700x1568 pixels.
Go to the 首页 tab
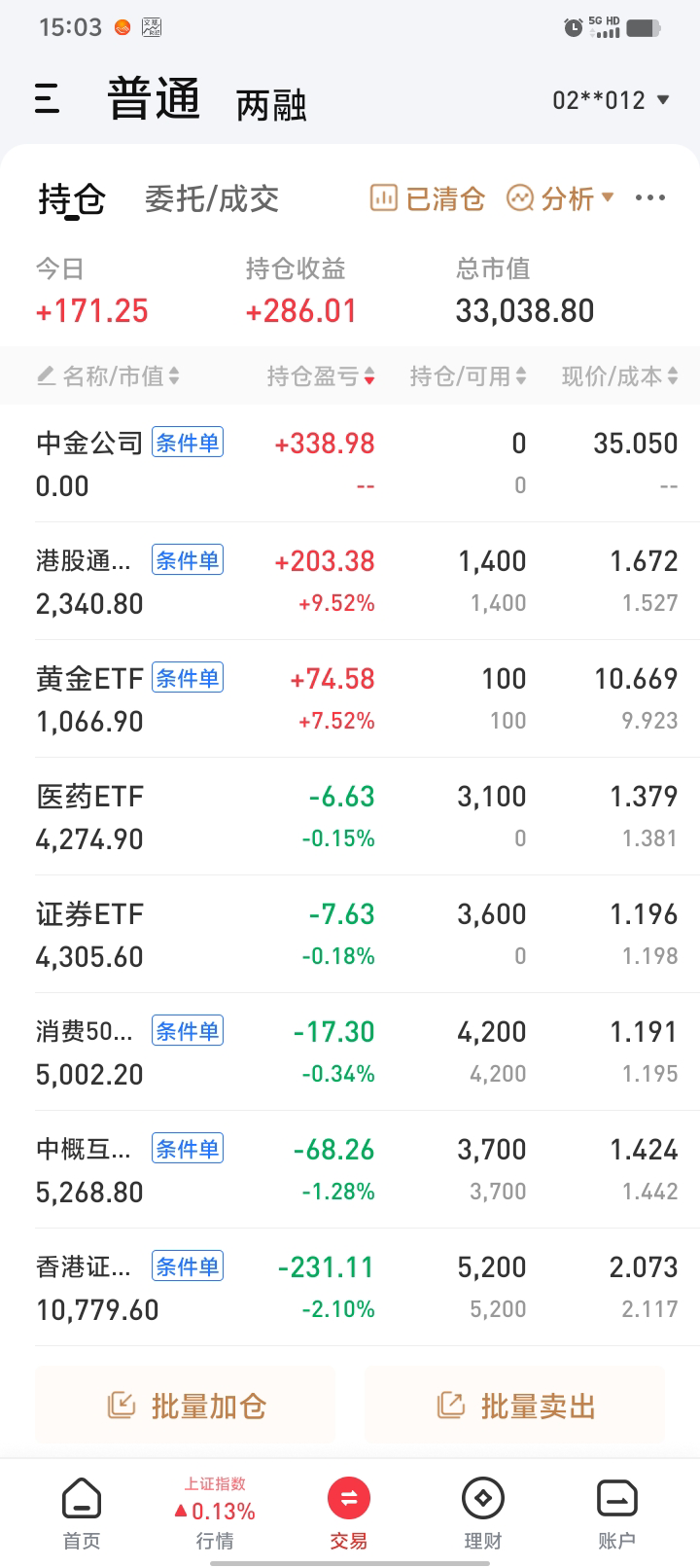point(82,1514)
